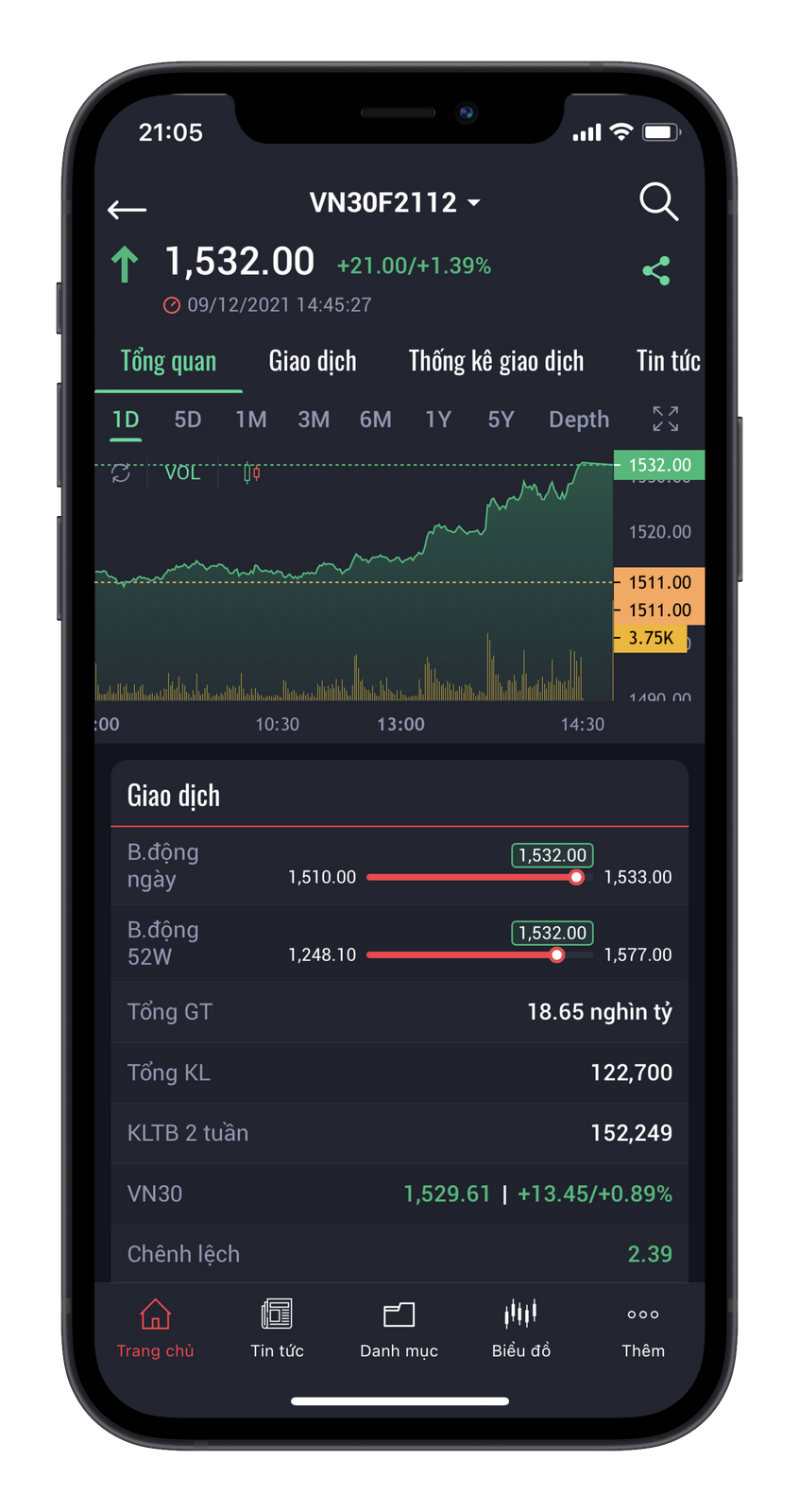799x1512 pixels.
Task: Select the 5Y chart range
Action: click(x=501, y=420)
